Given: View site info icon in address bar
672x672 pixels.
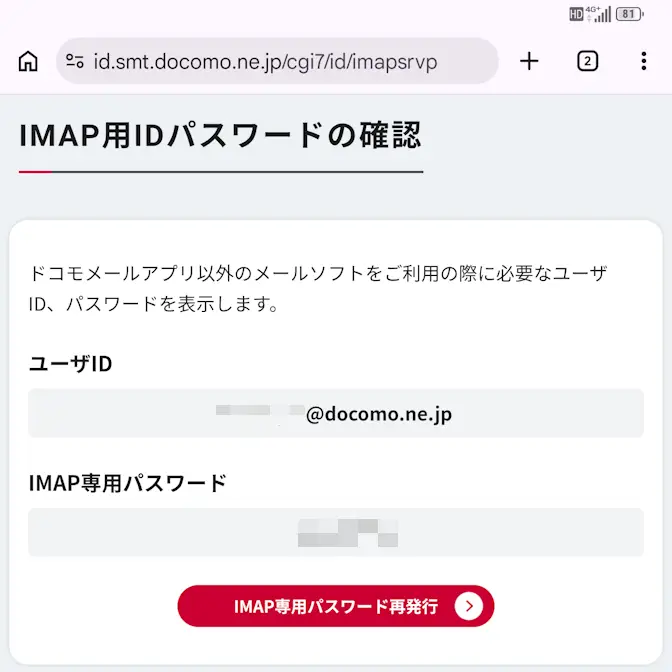Looking at the screenshot, I should (75, 61).
